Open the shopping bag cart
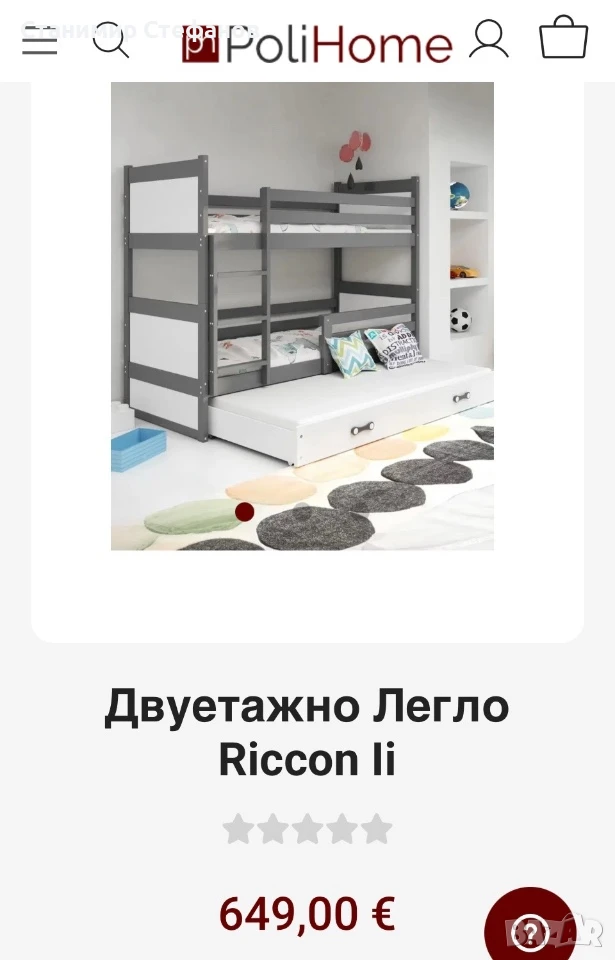Image resolution: width=615 pixels, height=960 pixels. click(564, 37)
